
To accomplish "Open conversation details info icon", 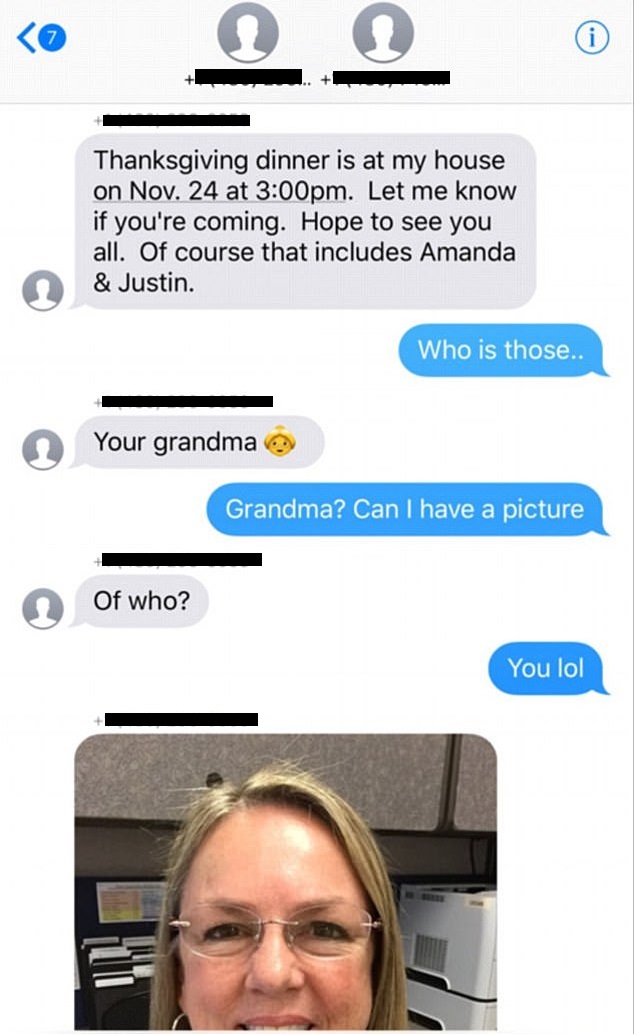I will (x=592, y=39).
